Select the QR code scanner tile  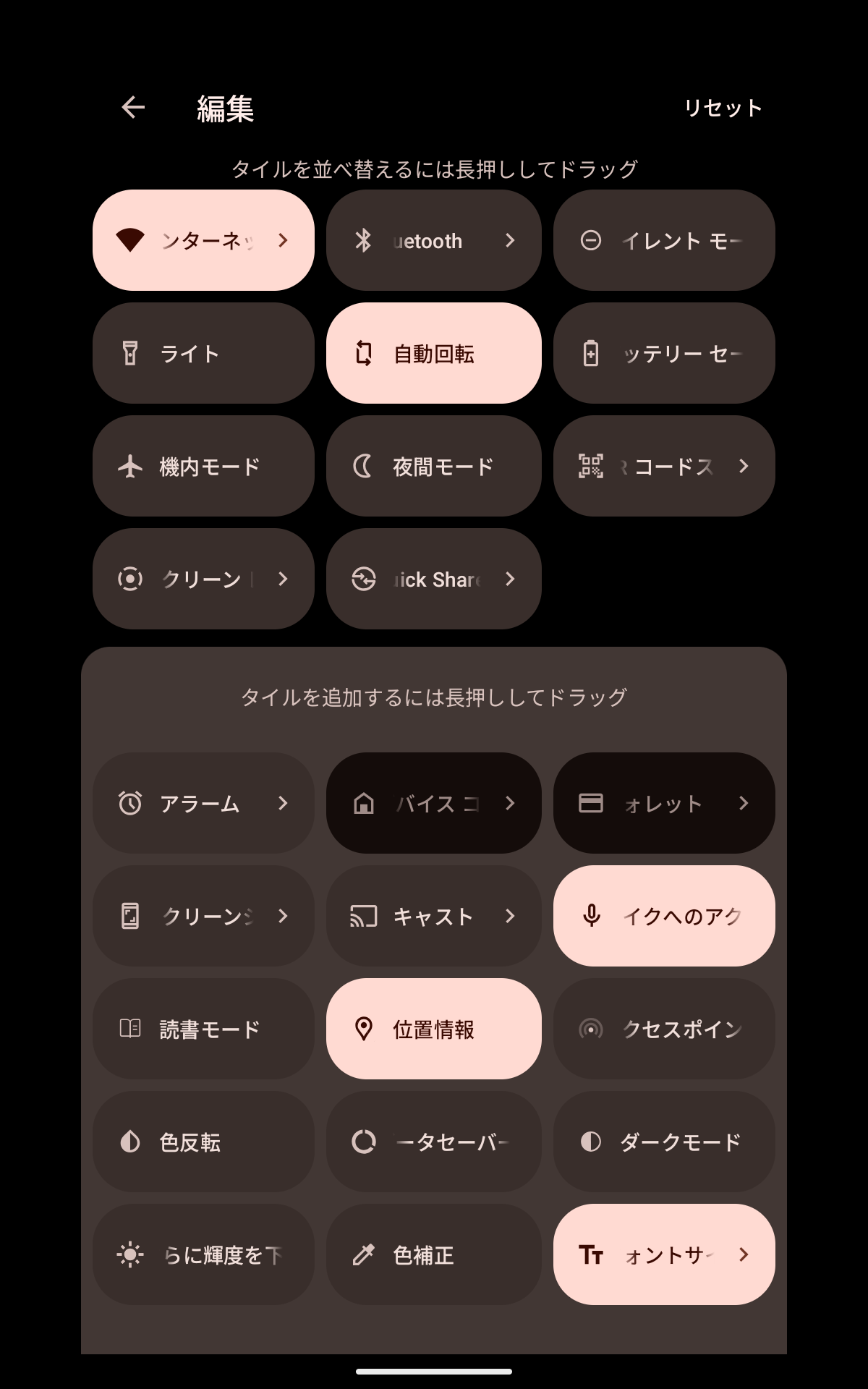[x=664, y=466]
